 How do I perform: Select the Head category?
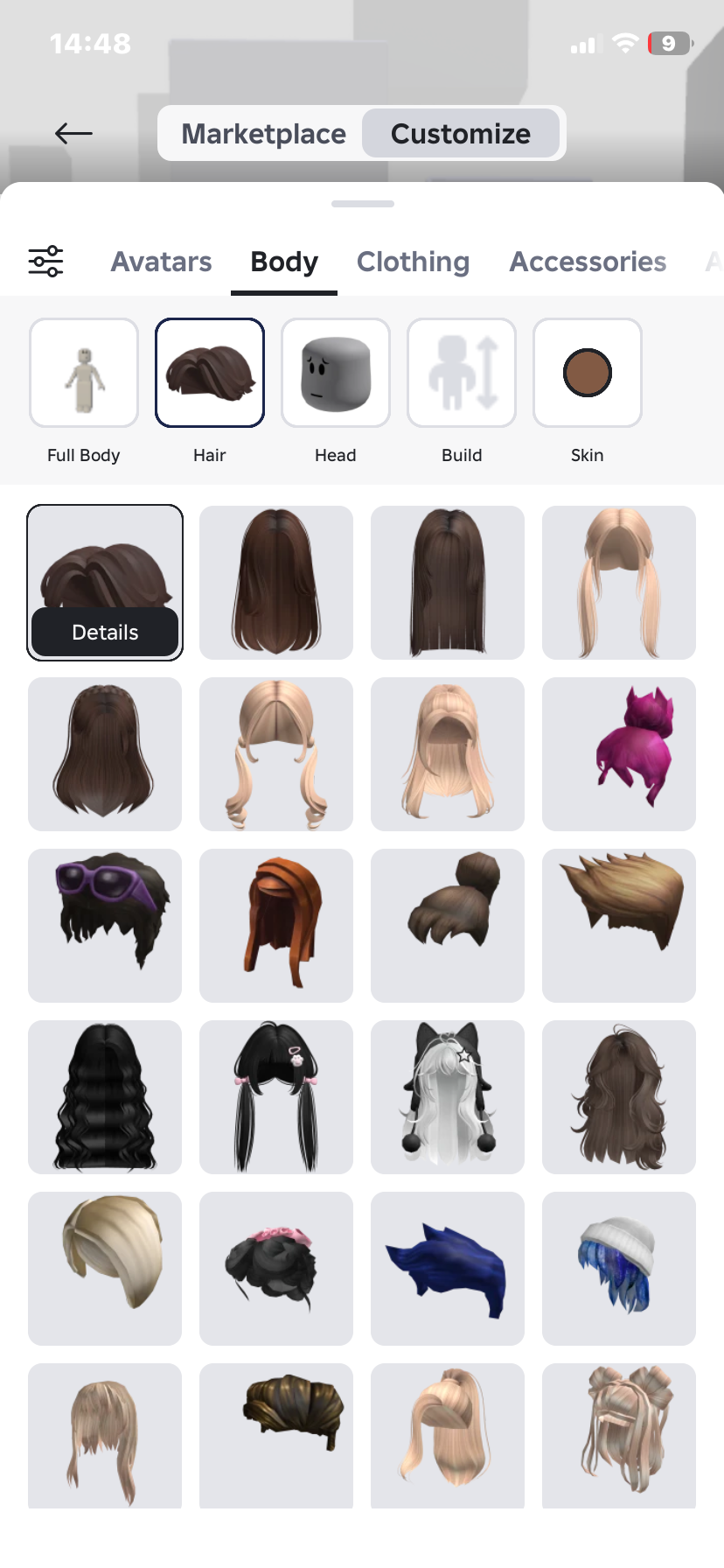point(336,373)
